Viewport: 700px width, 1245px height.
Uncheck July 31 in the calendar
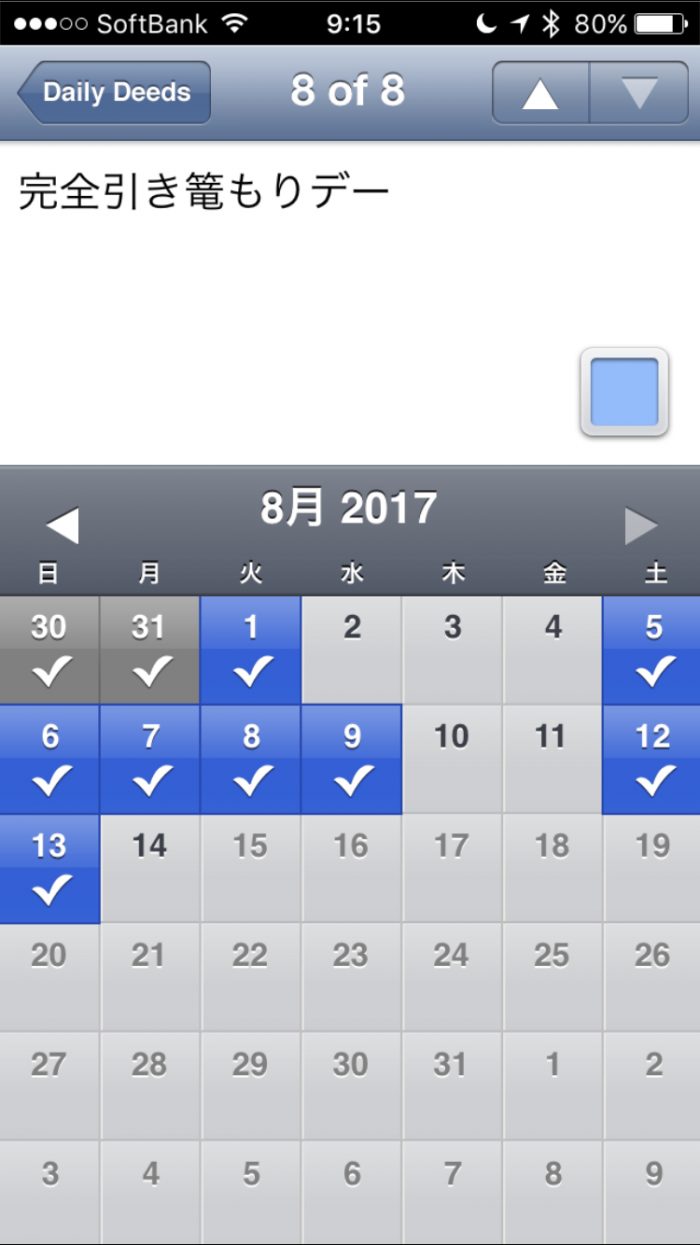[x=150, y=650]
